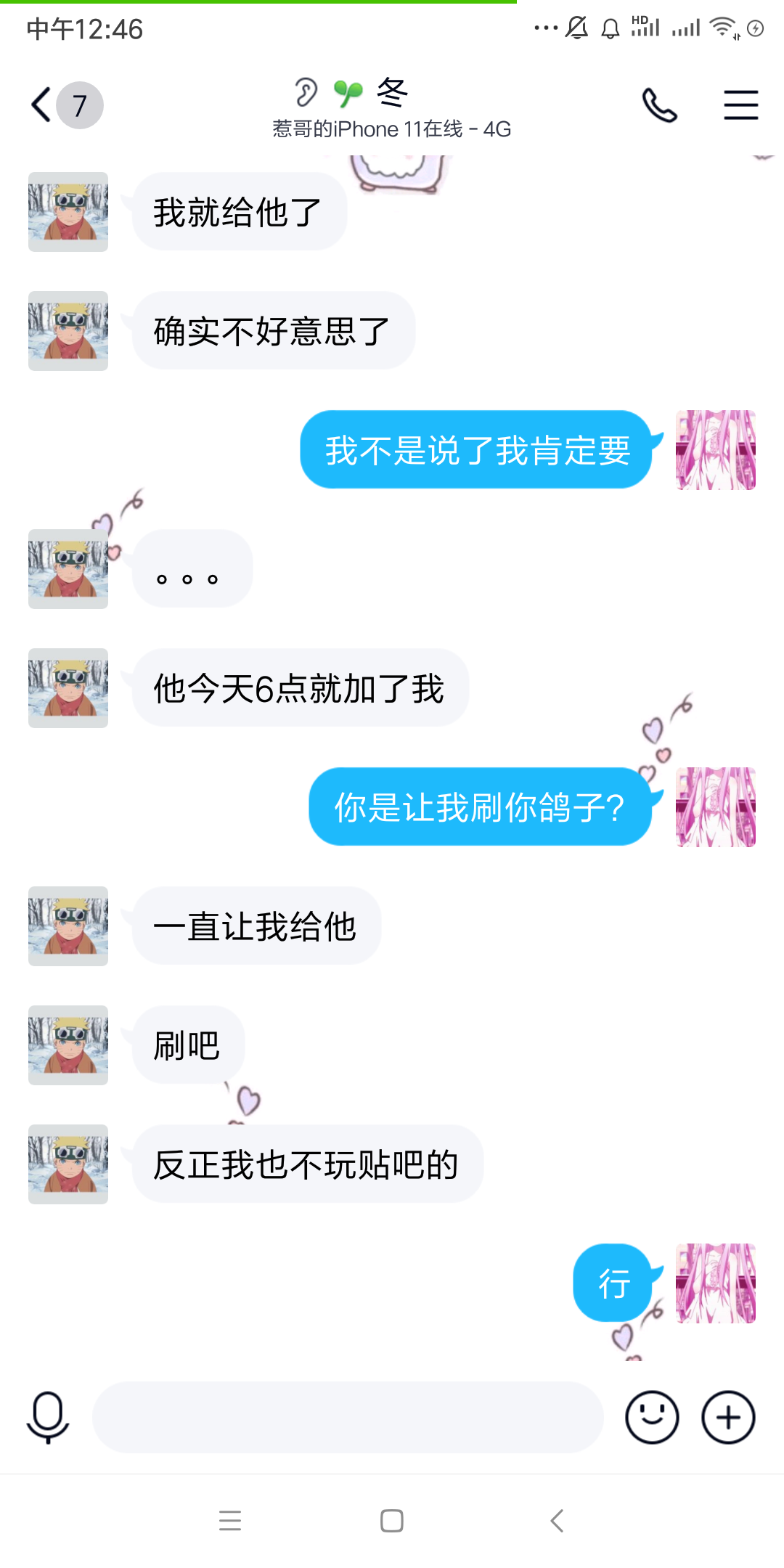Image resolution: width=784 pixels, height=1568 pixels.
Task: Go back to the message list
Action: [x=65, y=105]
